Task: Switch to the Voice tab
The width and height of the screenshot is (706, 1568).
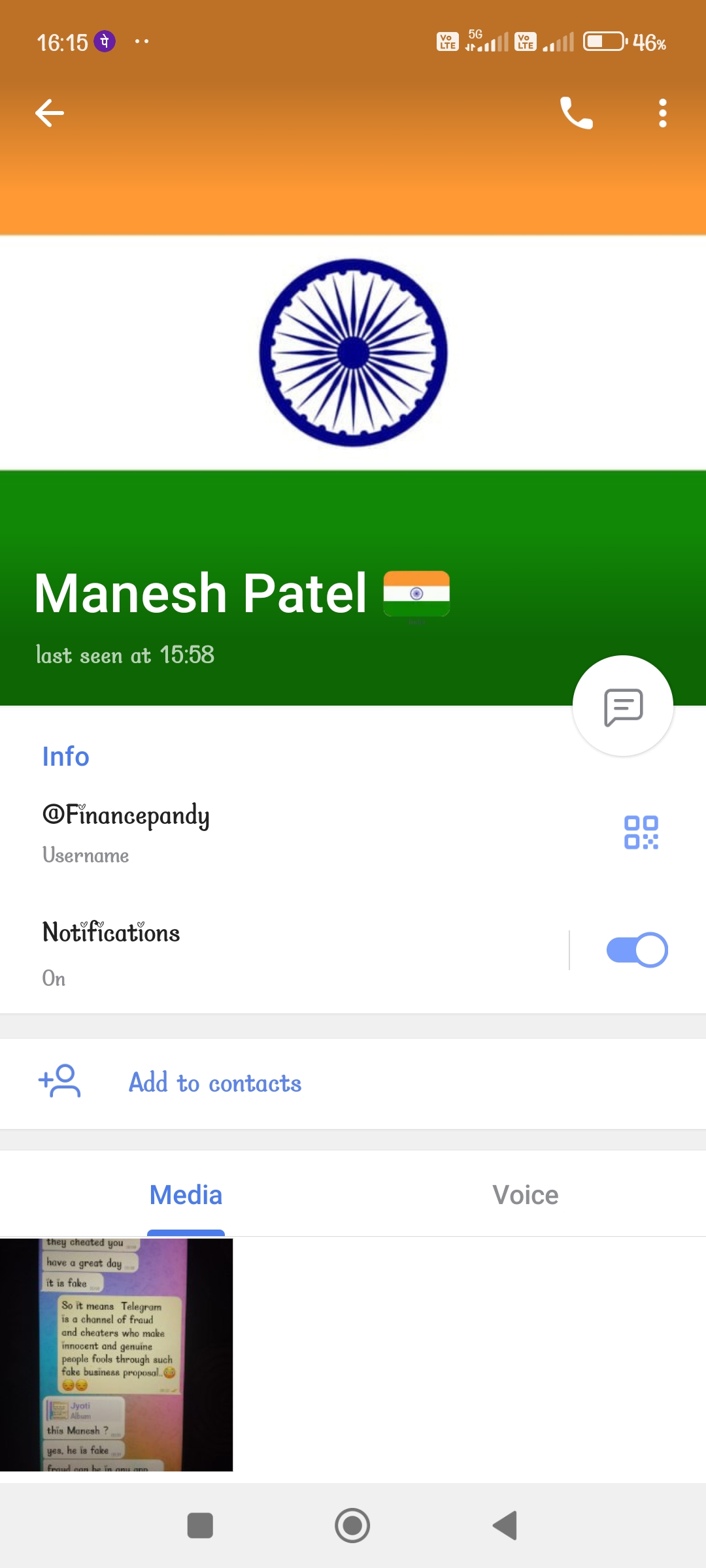Action: (x=525, y=1195)
